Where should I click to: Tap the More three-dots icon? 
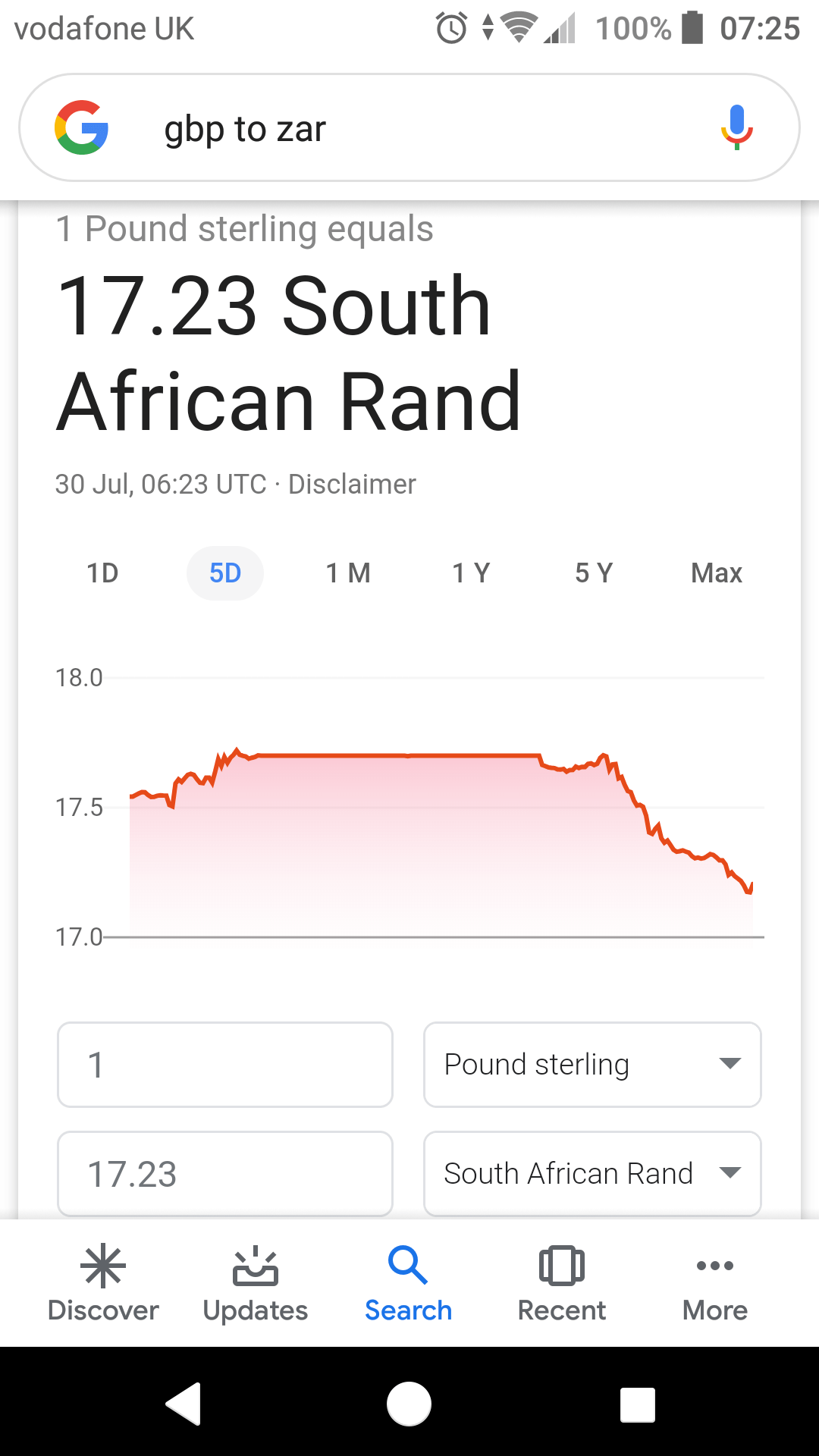pyautogui.click(x=714, y=1265)
